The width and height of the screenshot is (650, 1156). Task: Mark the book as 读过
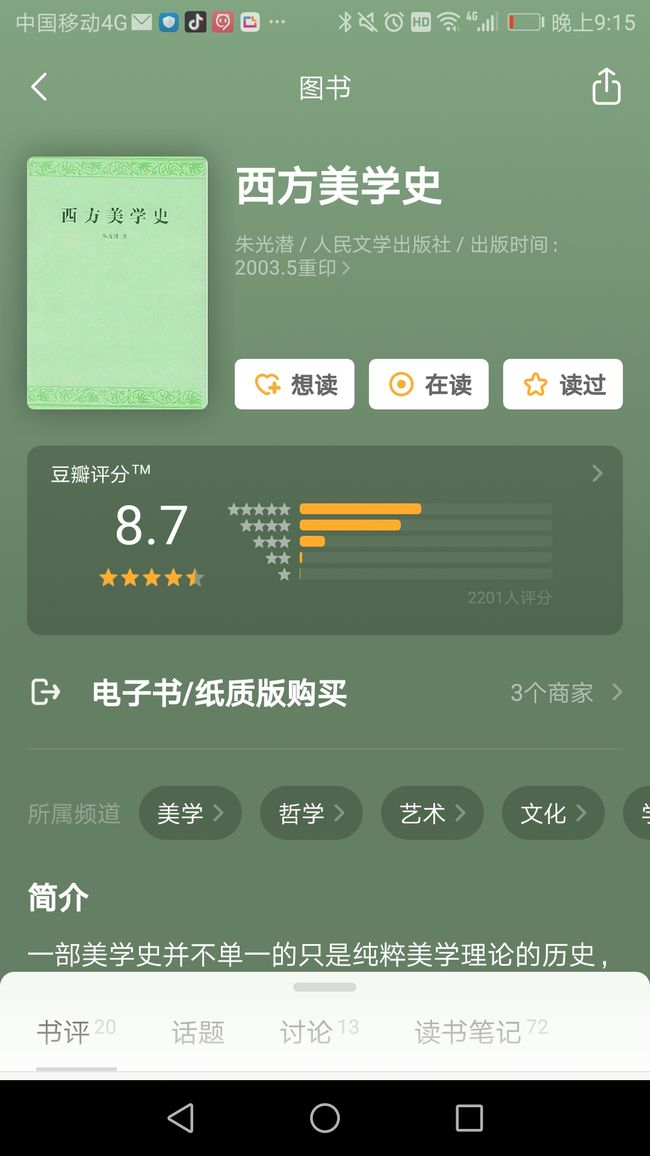coord(562,384)
